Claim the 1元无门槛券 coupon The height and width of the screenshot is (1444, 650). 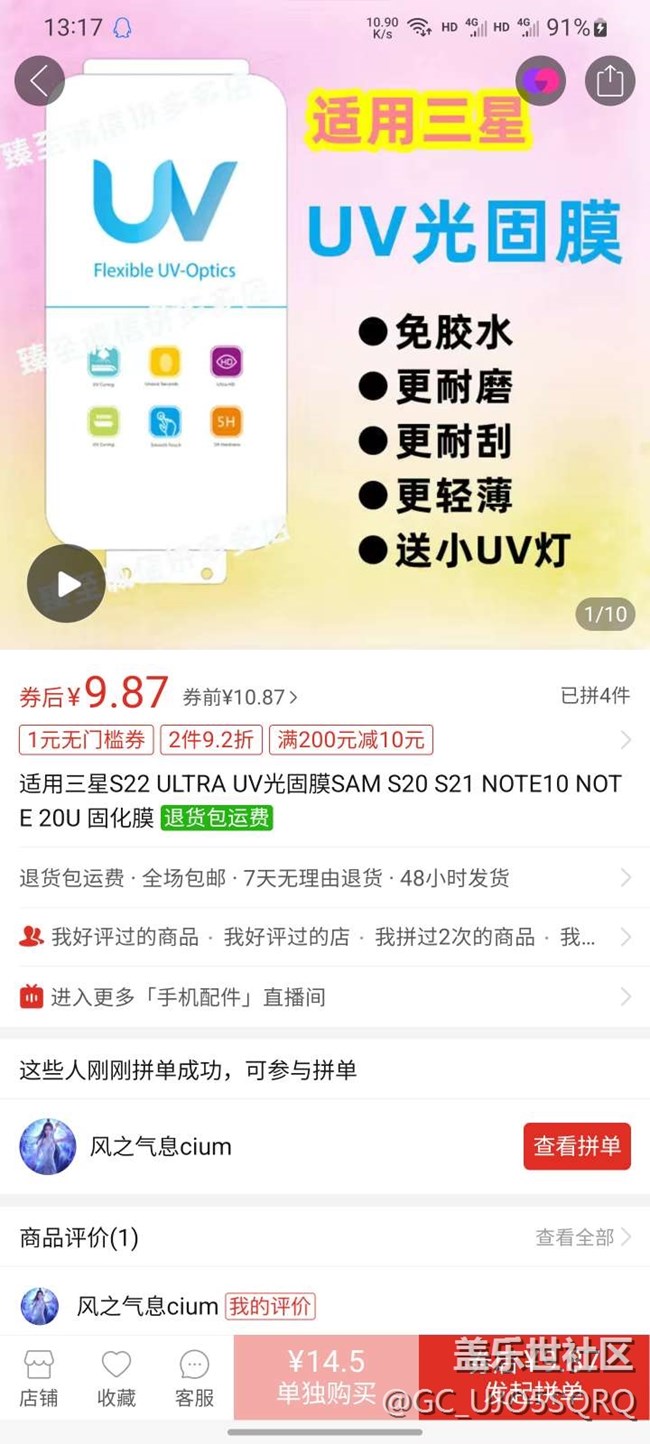tap(87, 740)
